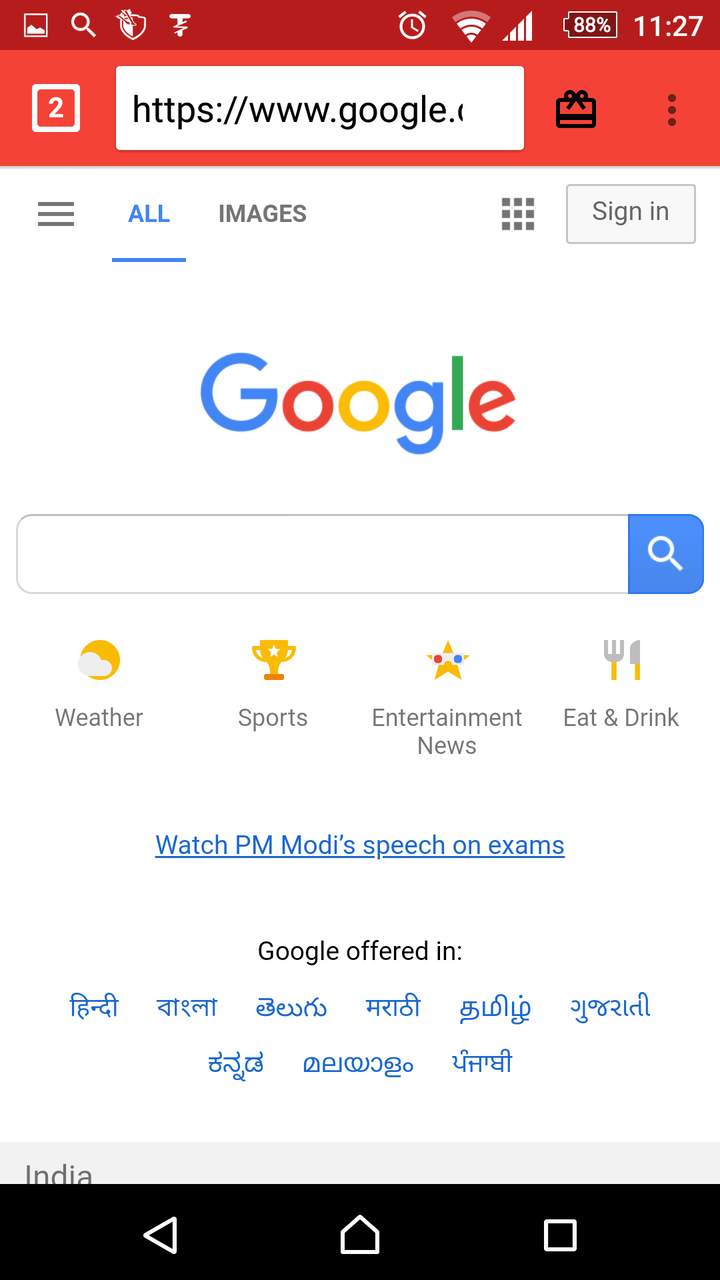Screen dimensions: 720x1280
Task: Tap the Eat & Drink cutlery icon
Action: pos(621,660)
